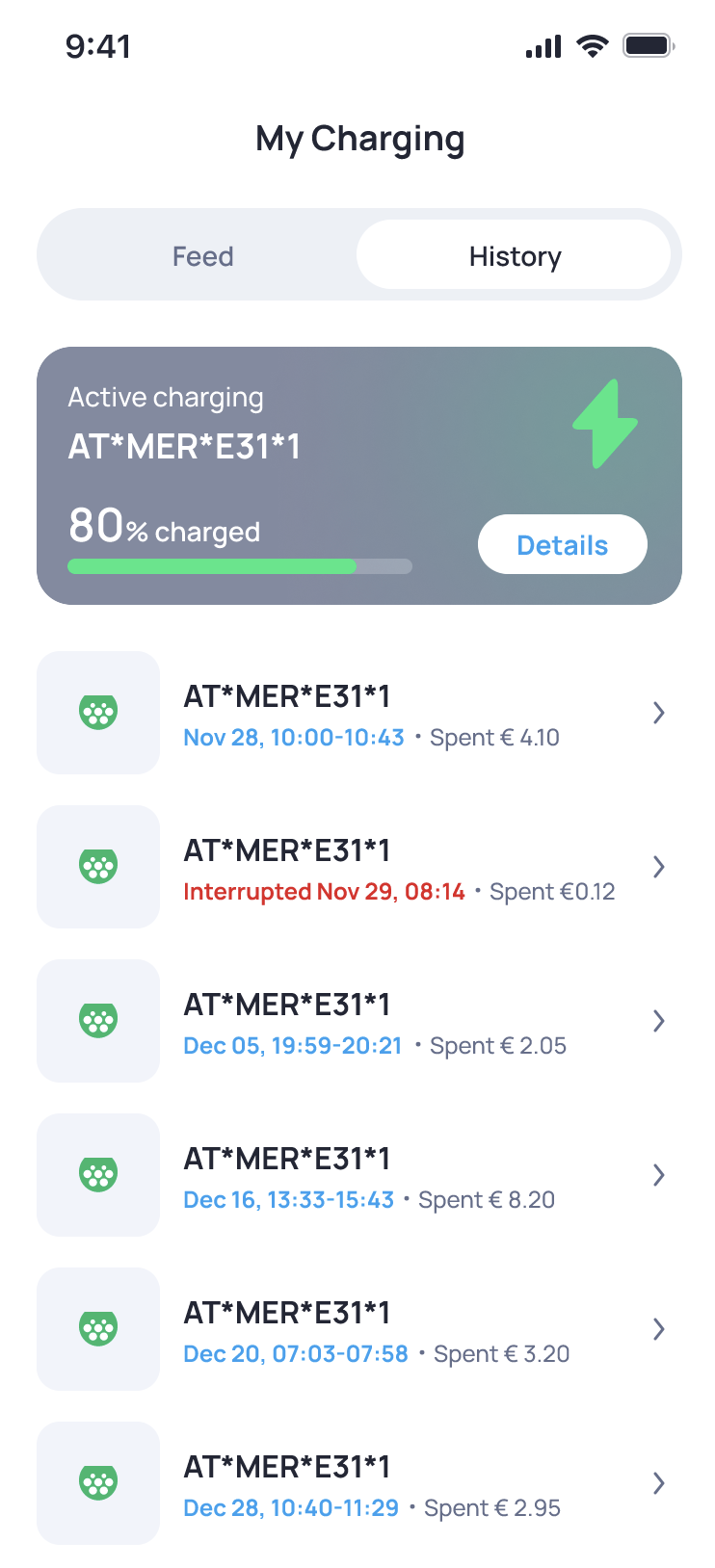
Task: Click the green charging plug icon beside Nov 28 session
Action: click(97, 713)
